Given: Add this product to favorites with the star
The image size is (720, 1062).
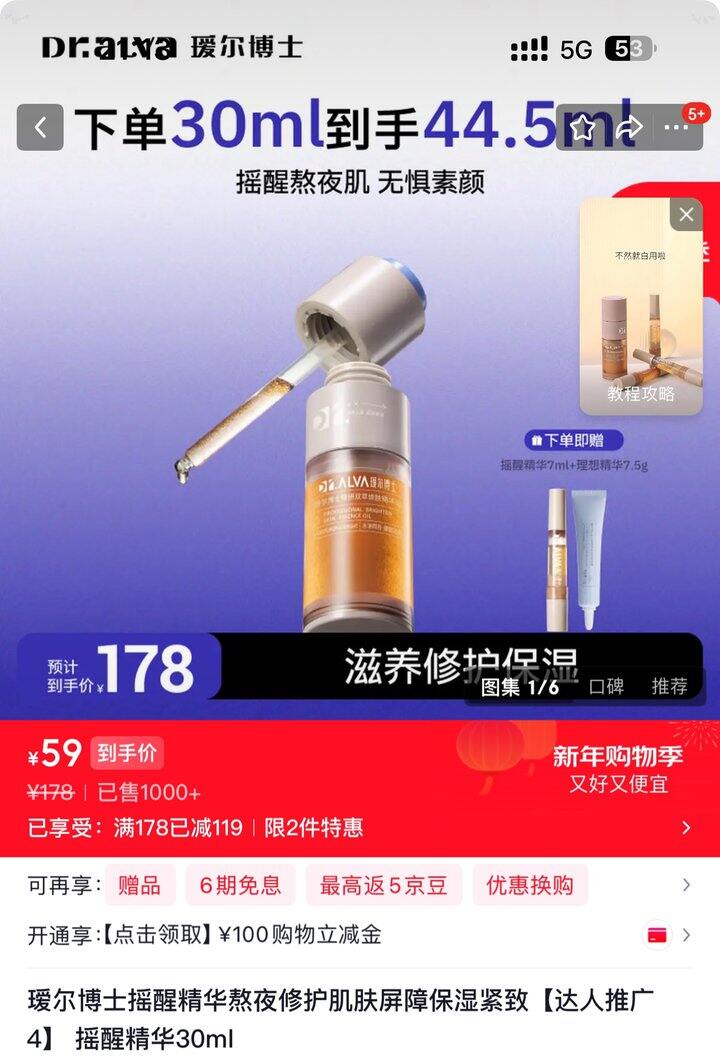Looking at the screenshot, I should click(x=583, y=127).
